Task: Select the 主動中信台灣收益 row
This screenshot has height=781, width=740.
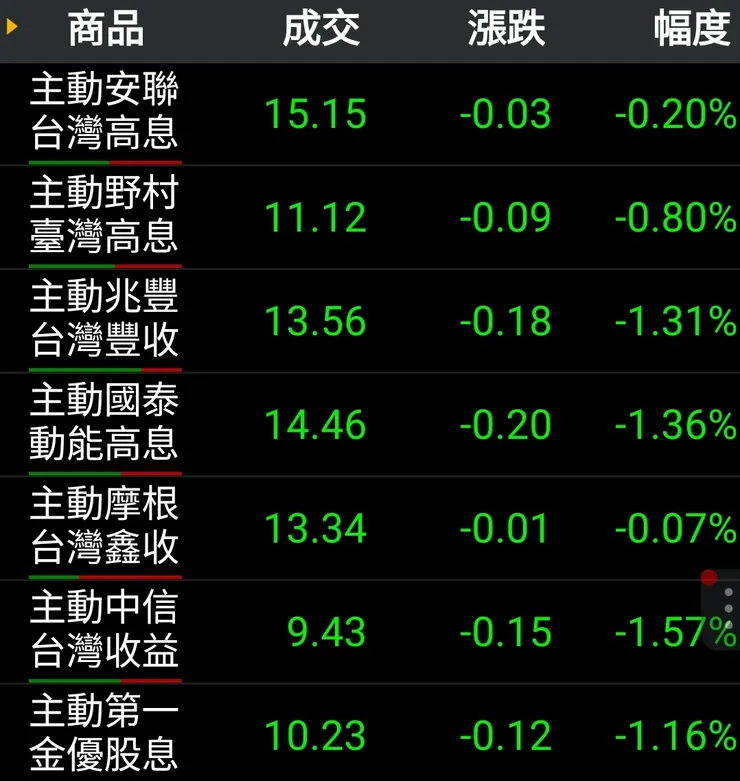Action: tap(370, 632)
